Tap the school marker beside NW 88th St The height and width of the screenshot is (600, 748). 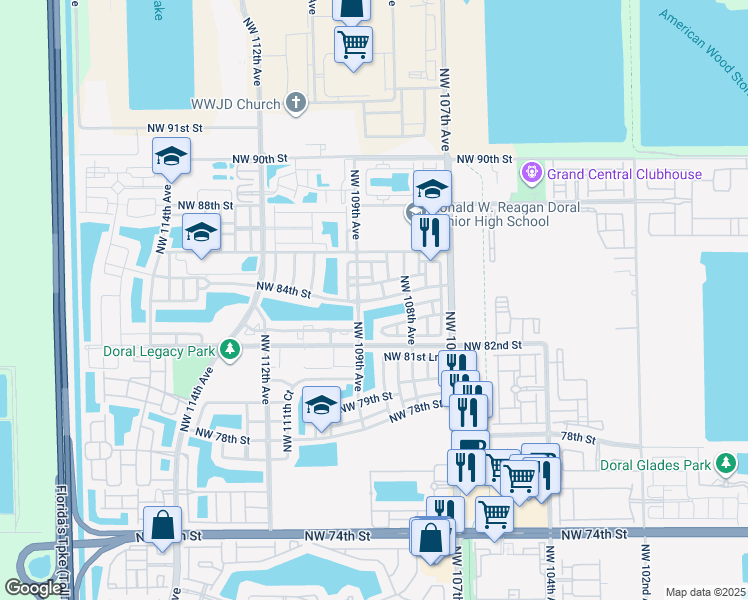click(x=202, y=234)
